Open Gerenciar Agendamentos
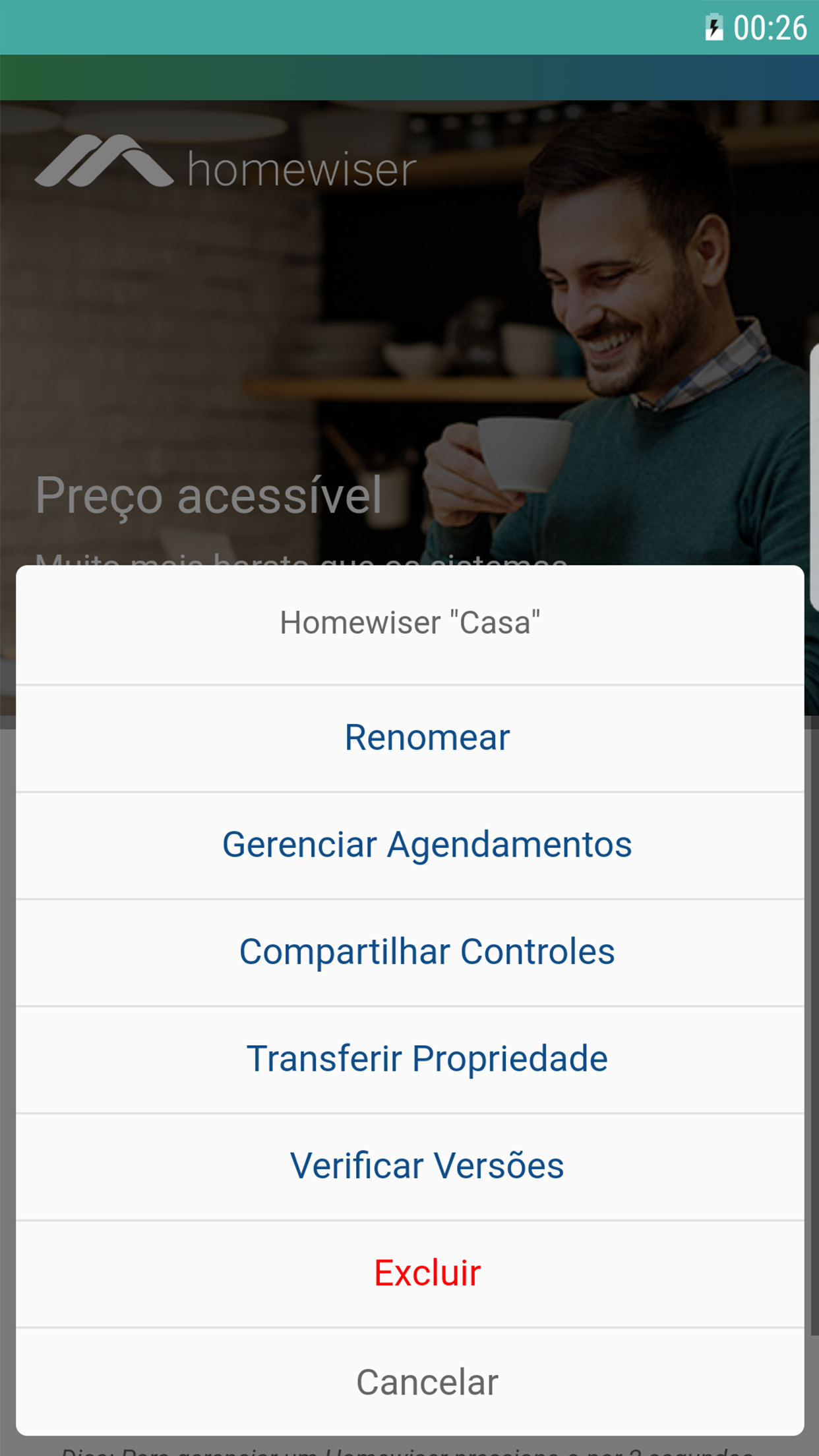Image resolution: width=819 pixels, height=1456 pixels. point(427,845)
